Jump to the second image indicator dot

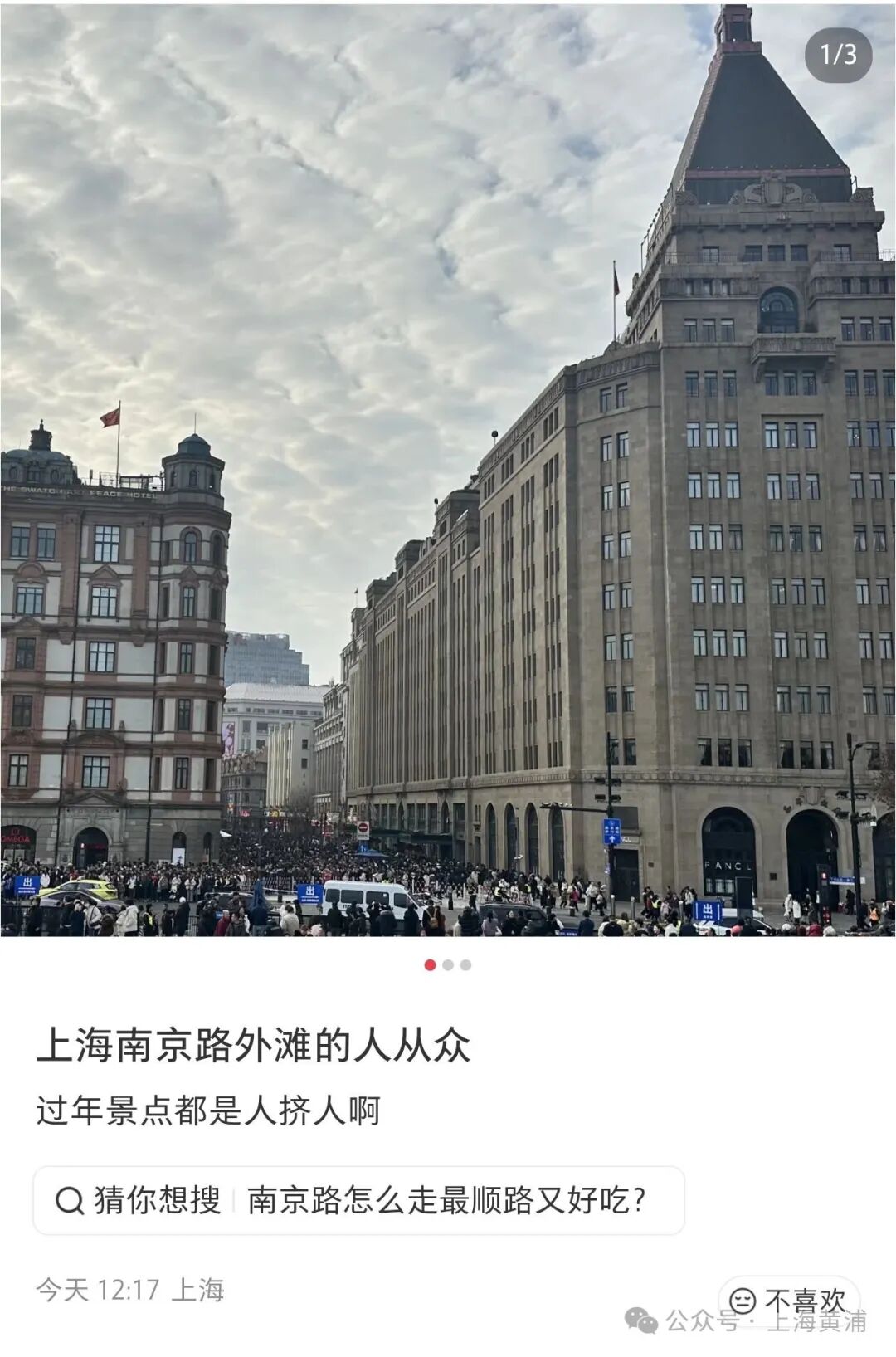click(x=448, y=964)
